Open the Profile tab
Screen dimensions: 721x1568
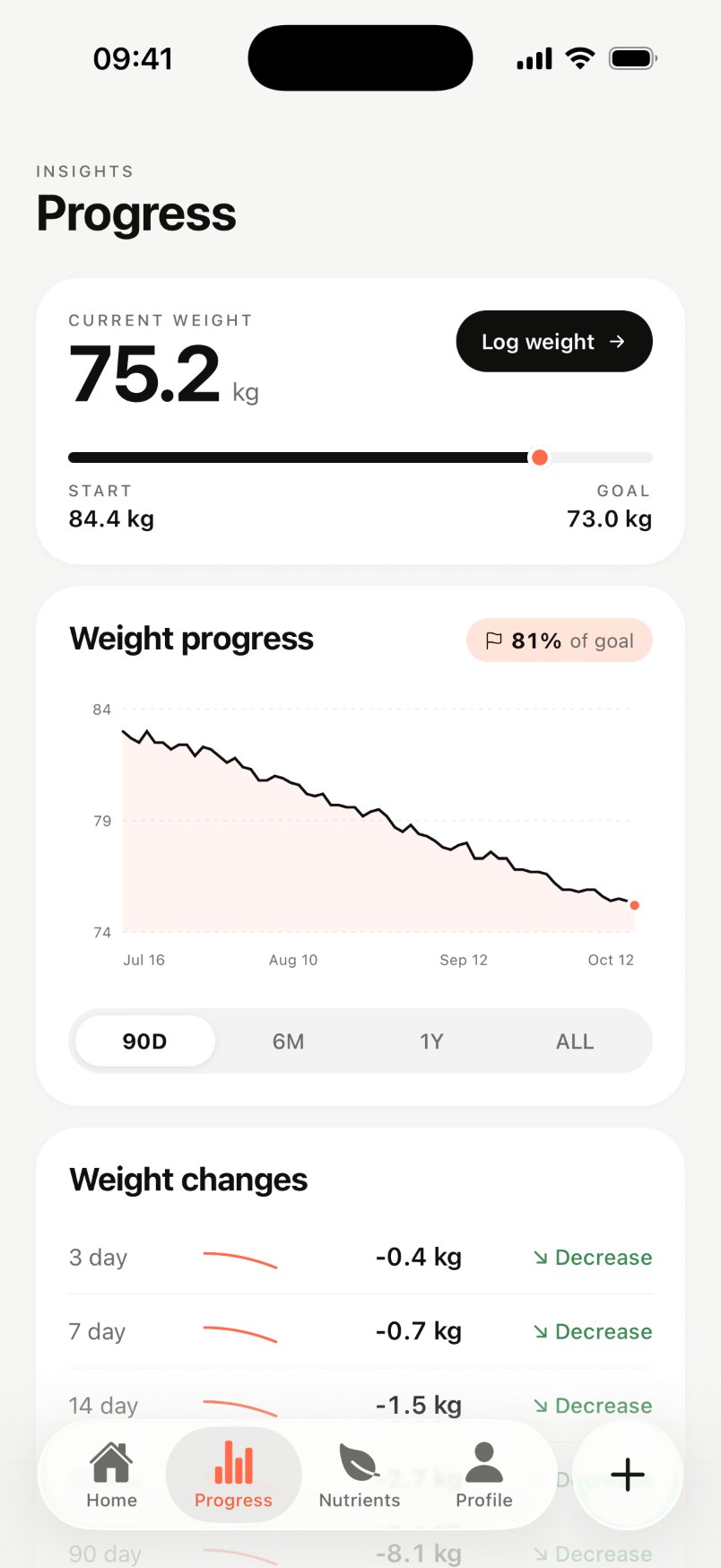484,1475
